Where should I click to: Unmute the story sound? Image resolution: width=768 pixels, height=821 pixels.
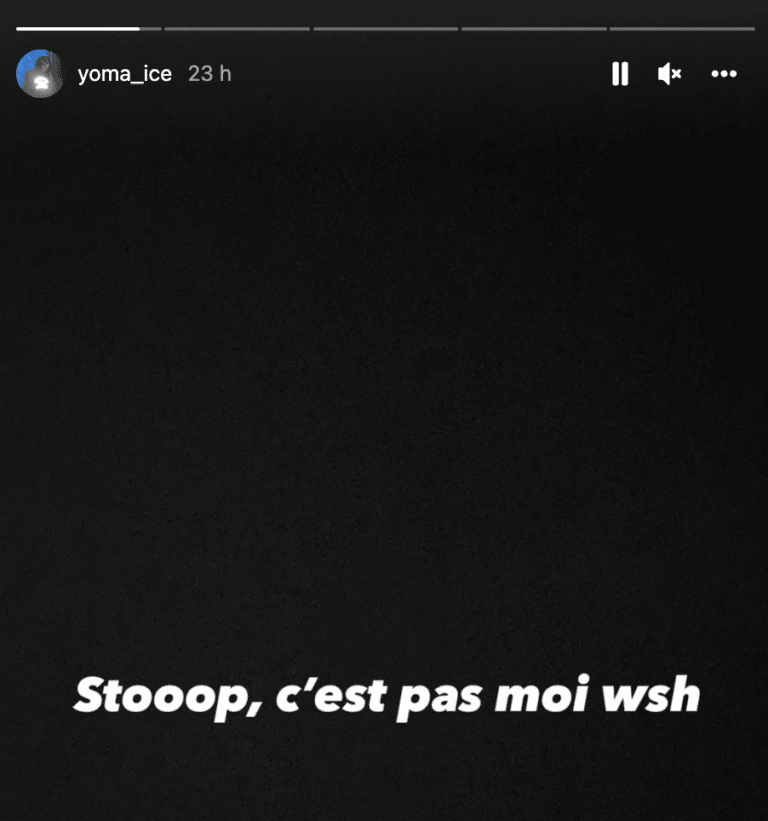point(669,74)
